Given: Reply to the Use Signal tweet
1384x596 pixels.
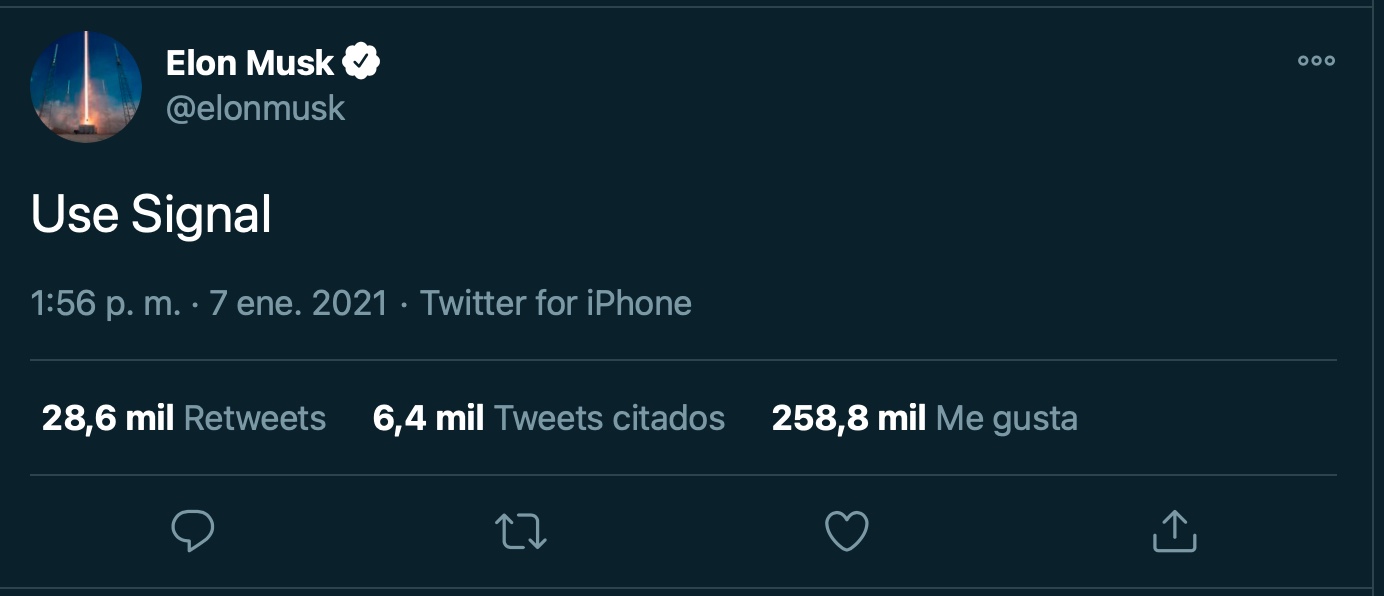Looking at the screenshot, I should [x=193, y=531].
